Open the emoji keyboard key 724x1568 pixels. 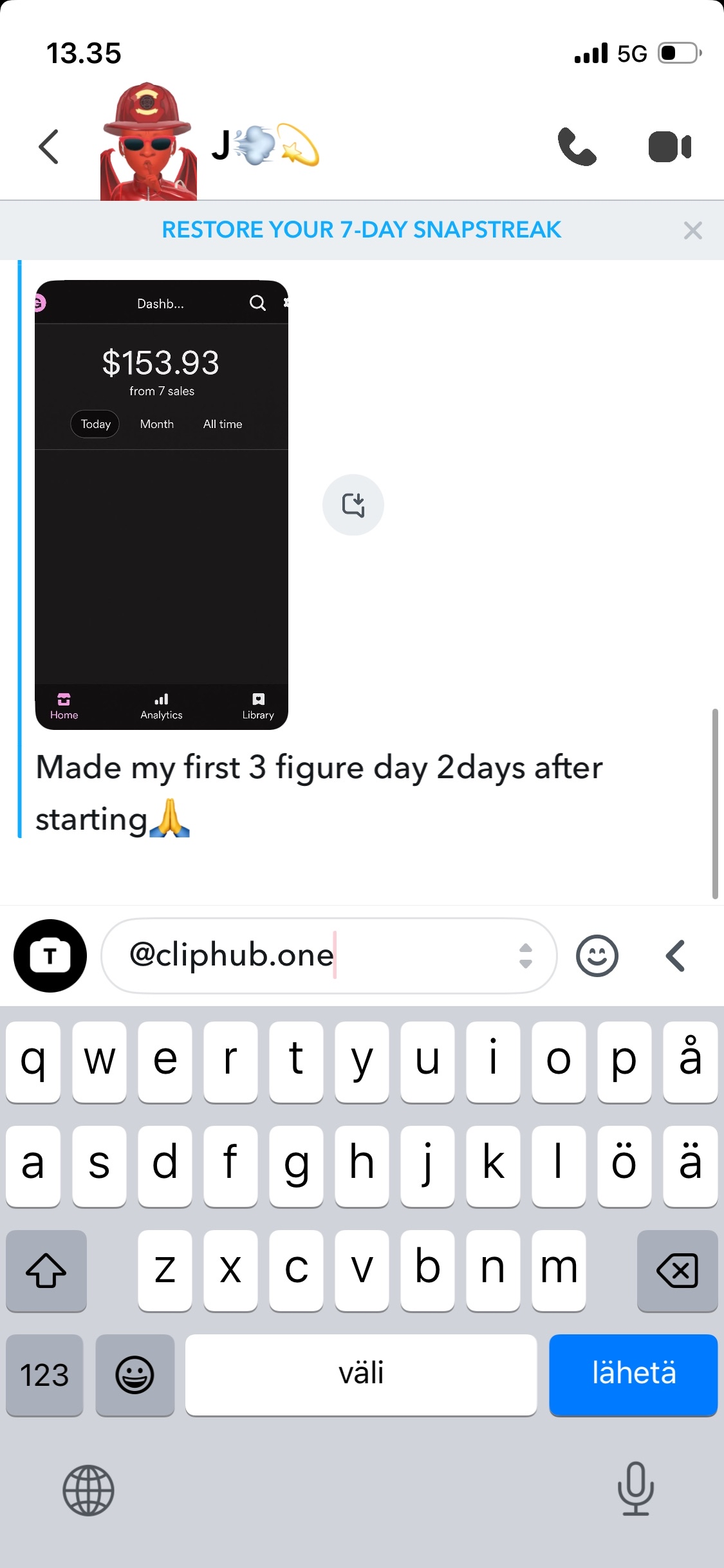pos(135,1375)
